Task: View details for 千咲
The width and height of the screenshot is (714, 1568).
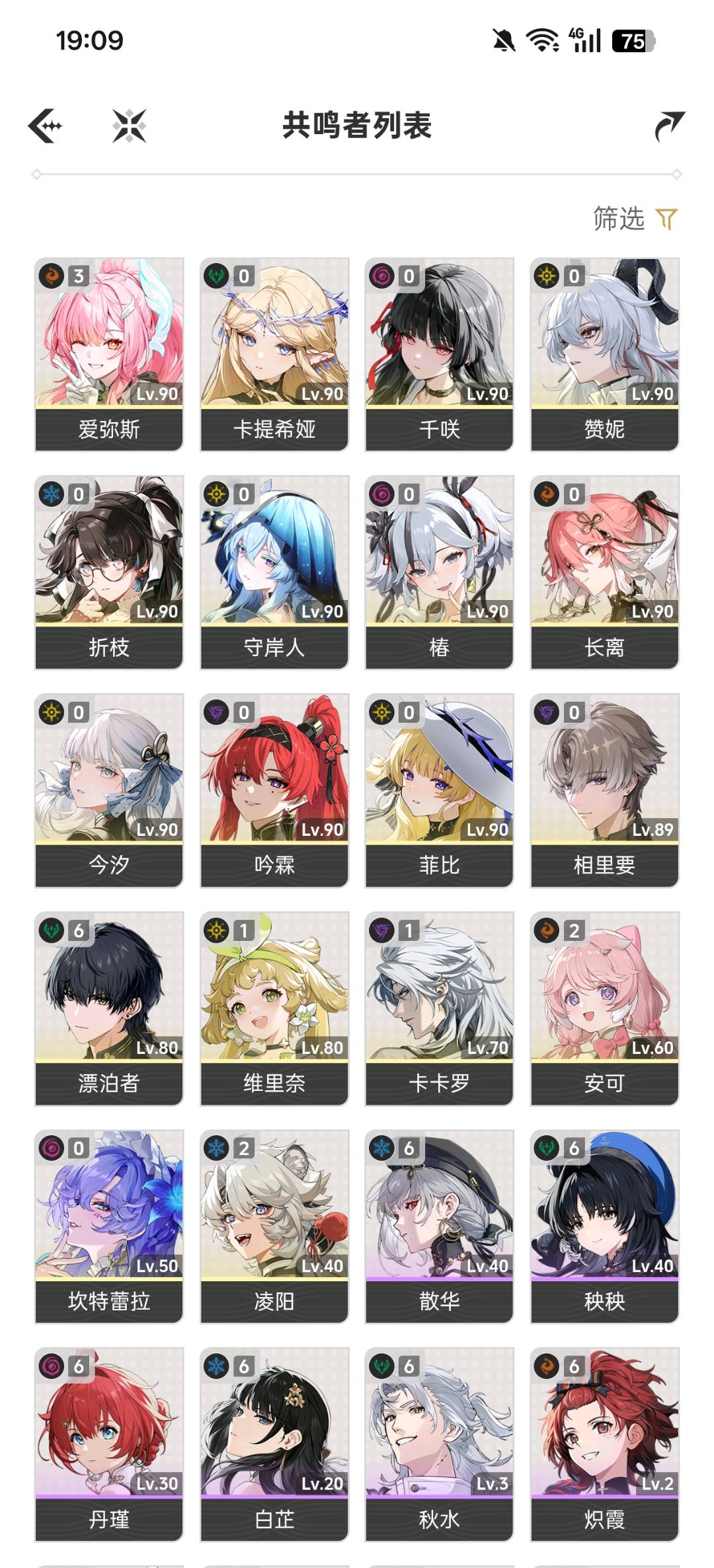Action: coord(439,354)
